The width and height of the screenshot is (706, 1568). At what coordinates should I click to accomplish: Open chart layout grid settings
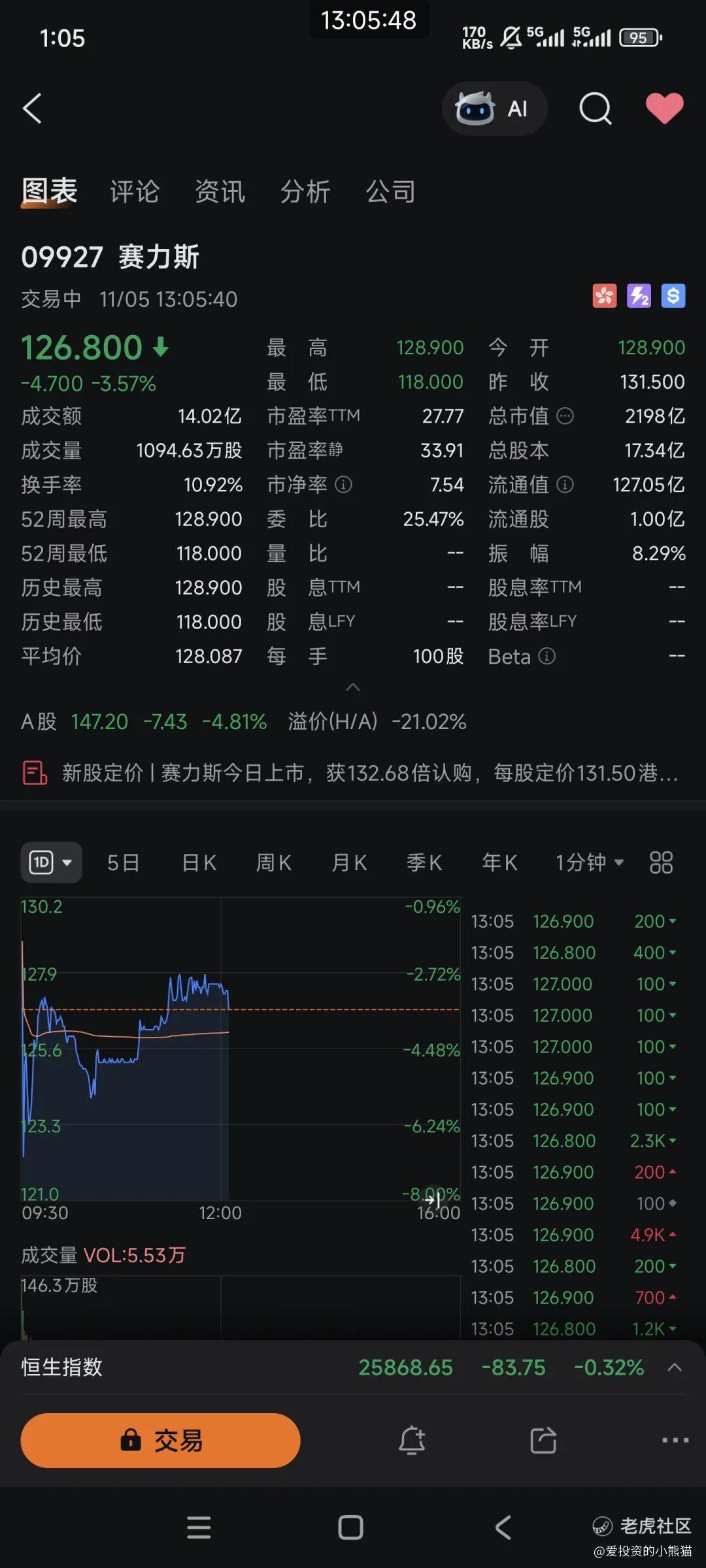coord(661,862)
